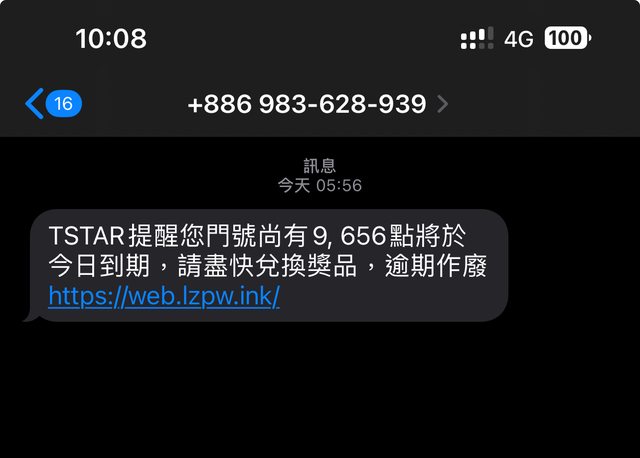The image size is (640, 458).
Task: Open the web.lzpw.ink link
Action: (x=164, y=297)
